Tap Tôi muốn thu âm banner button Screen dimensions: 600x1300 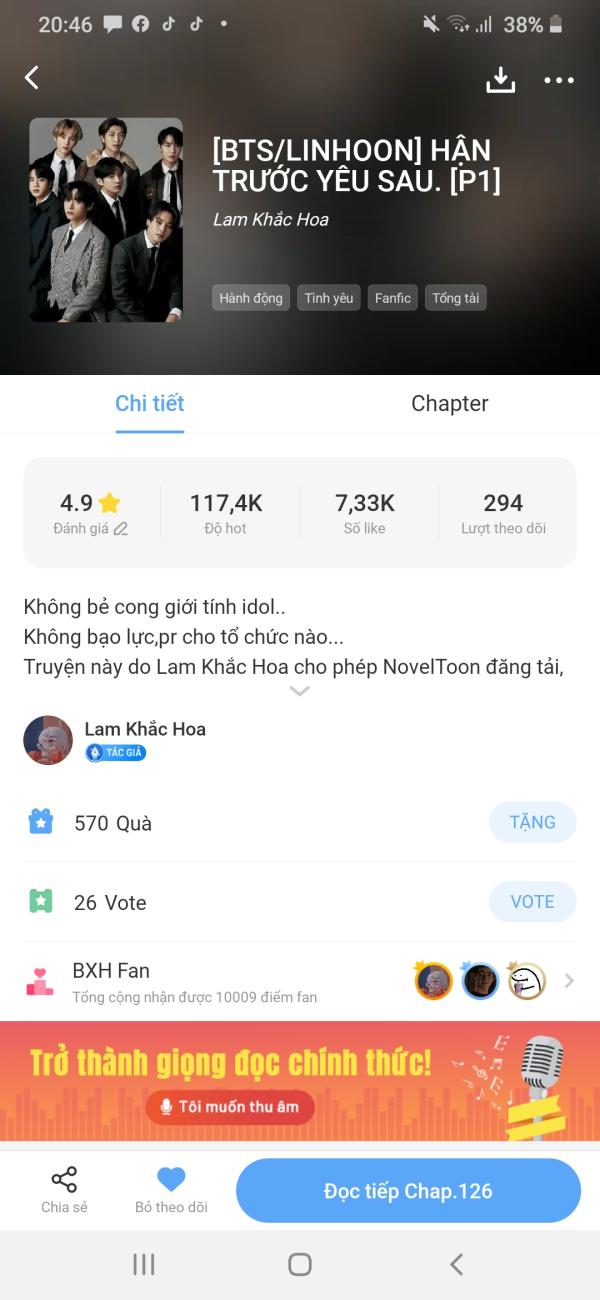[230, 1107]
